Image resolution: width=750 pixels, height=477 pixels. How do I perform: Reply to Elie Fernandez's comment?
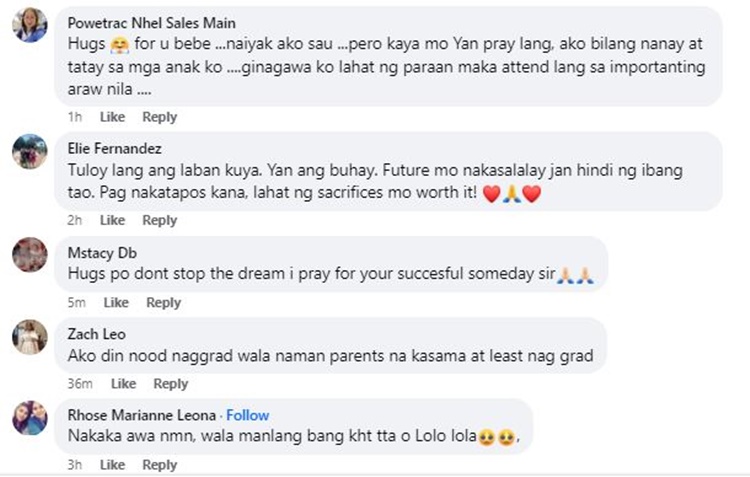[x=159, y=220]
